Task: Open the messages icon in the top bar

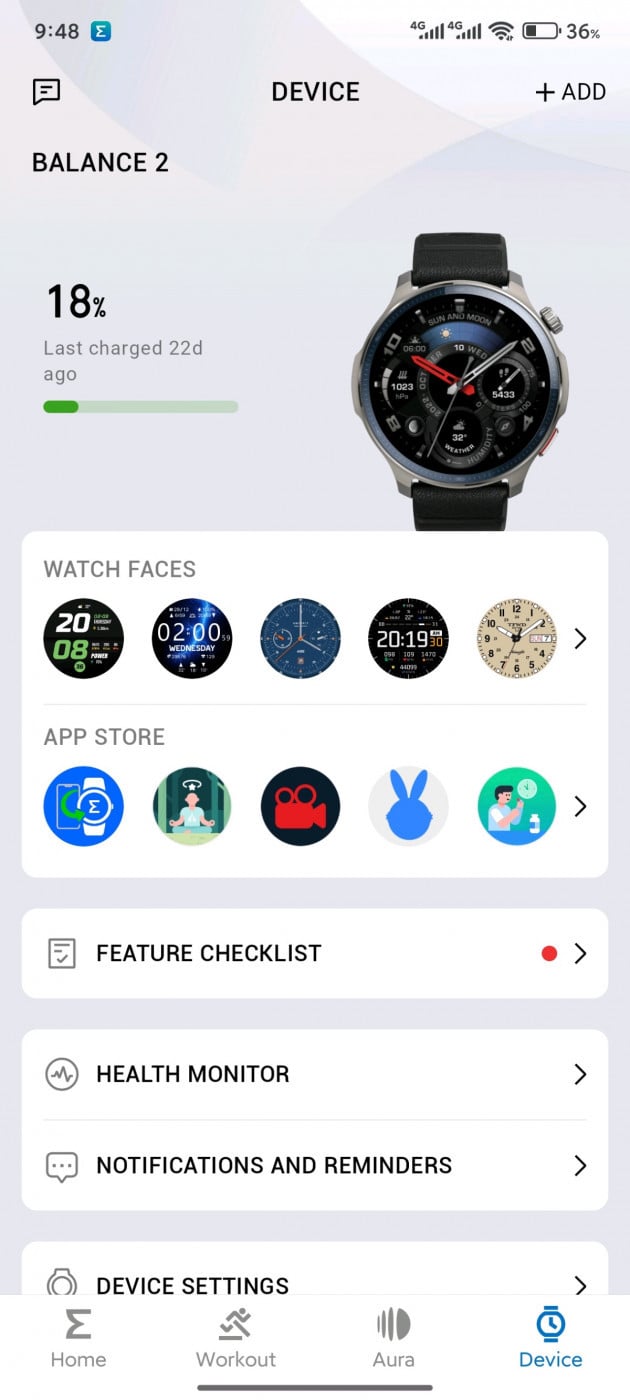Action: (x=46, y=92)
